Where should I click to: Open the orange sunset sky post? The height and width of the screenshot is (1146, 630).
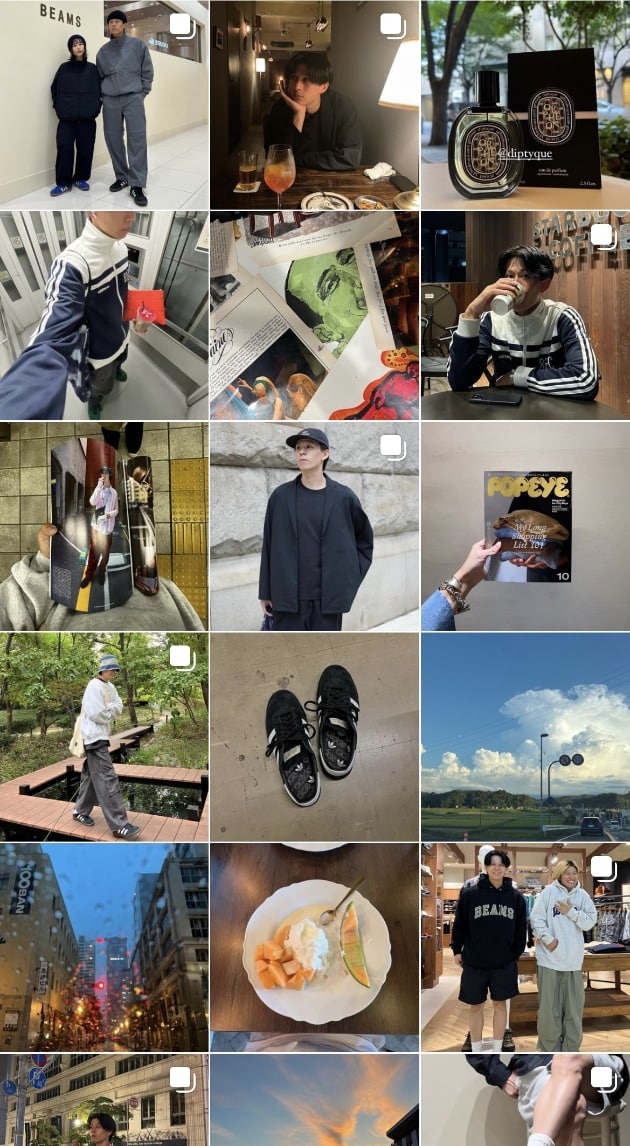point(314,1100)
